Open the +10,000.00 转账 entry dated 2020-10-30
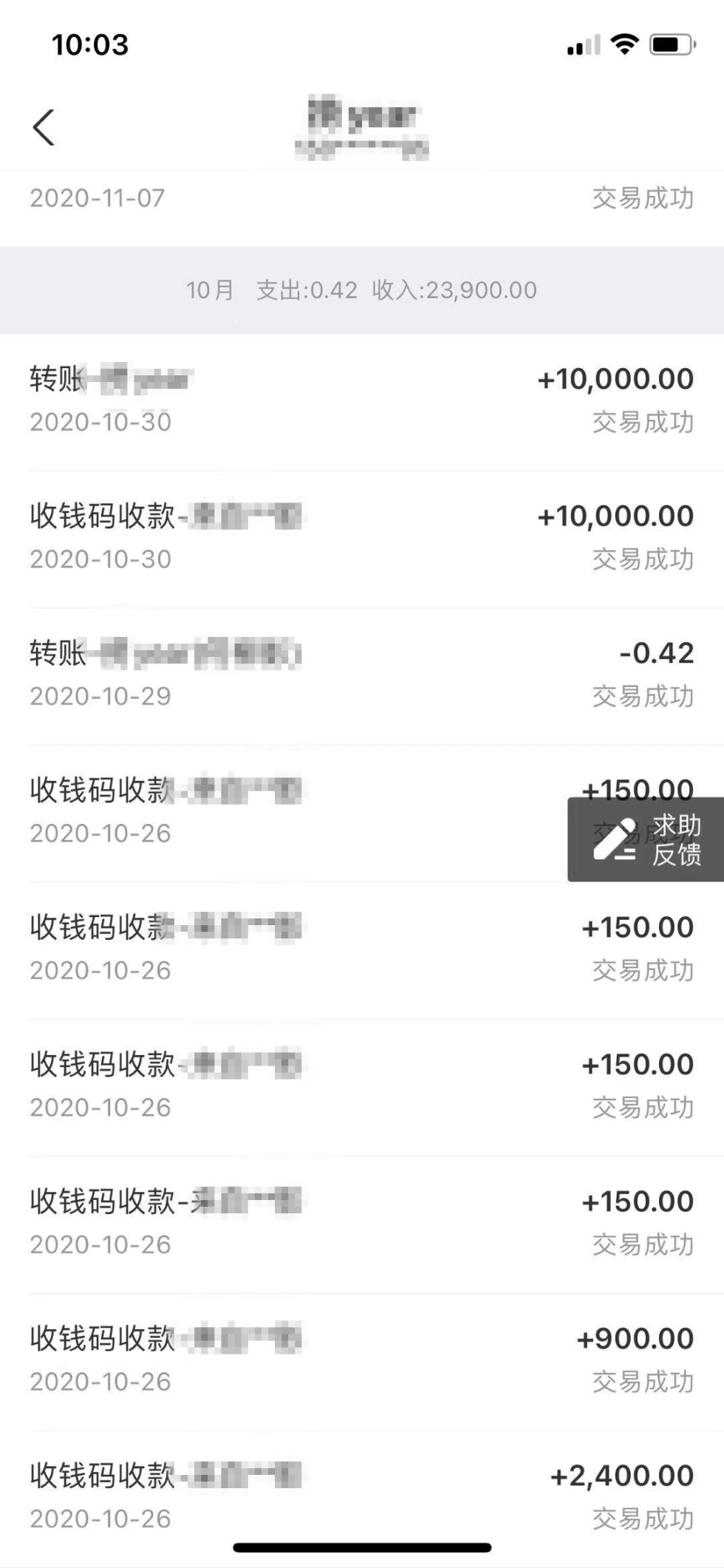This screenshot has height=1568, width=724. pos(362,399)
